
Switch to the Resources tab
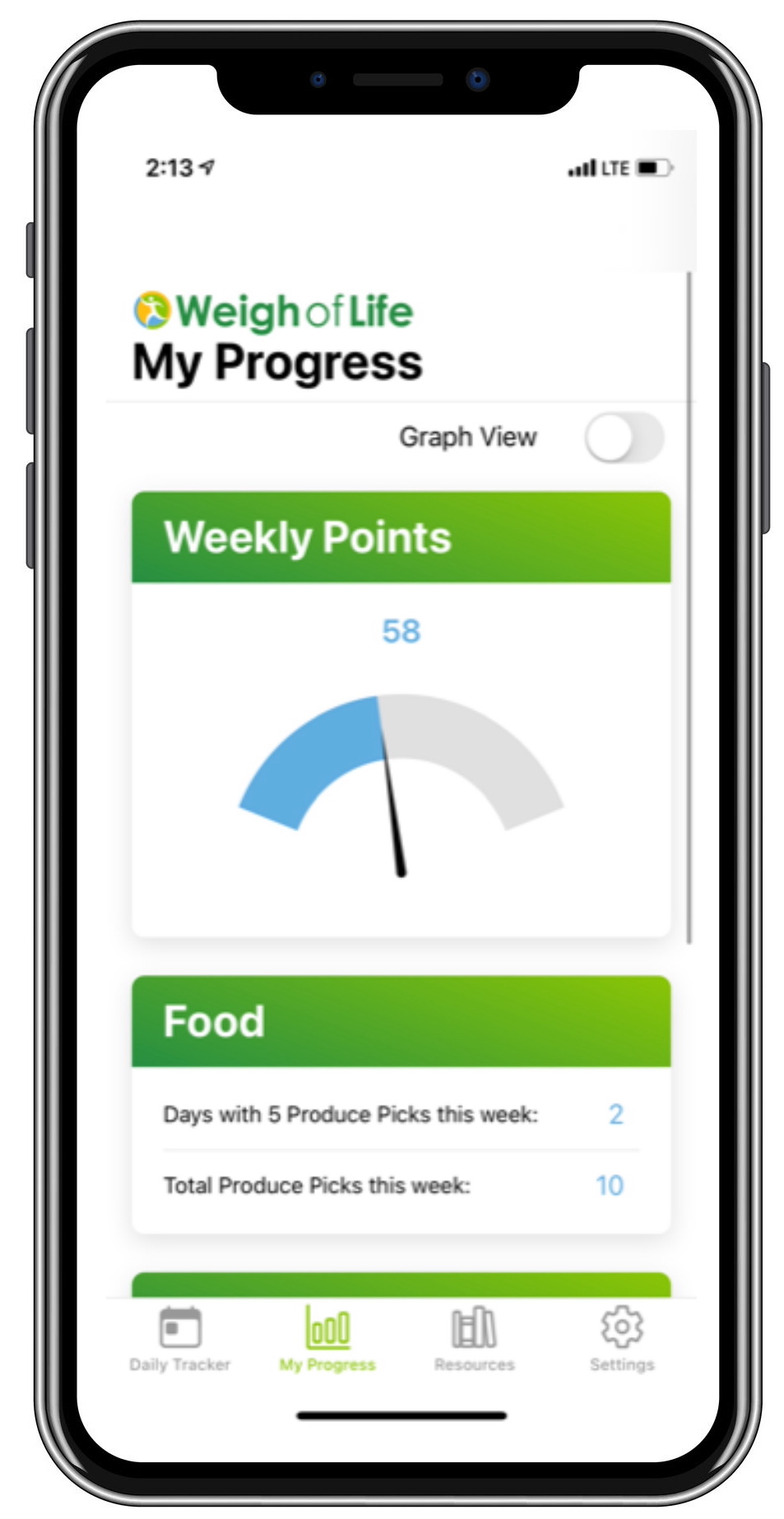pyautogui.click(x=475, y=1339)
